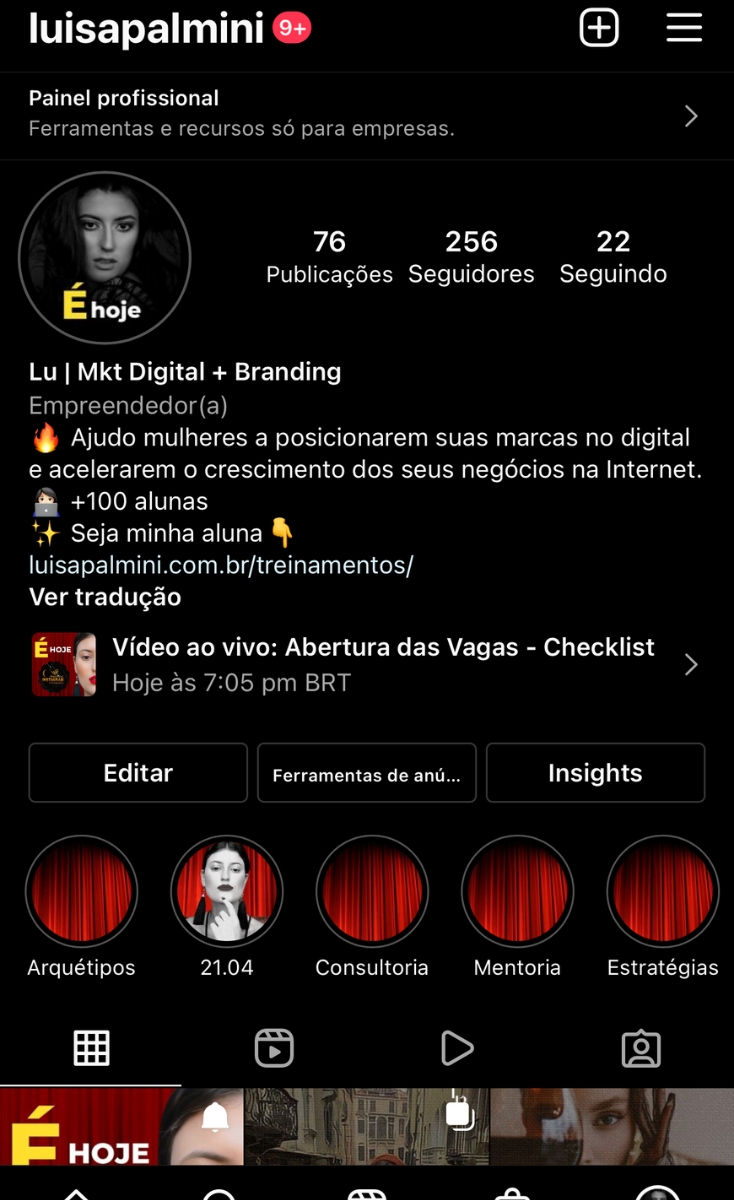Open Ferramentas de anúncios
The width and height of the screenshot is (734, 1200).
pyautogui.click(x=367, y=774)
